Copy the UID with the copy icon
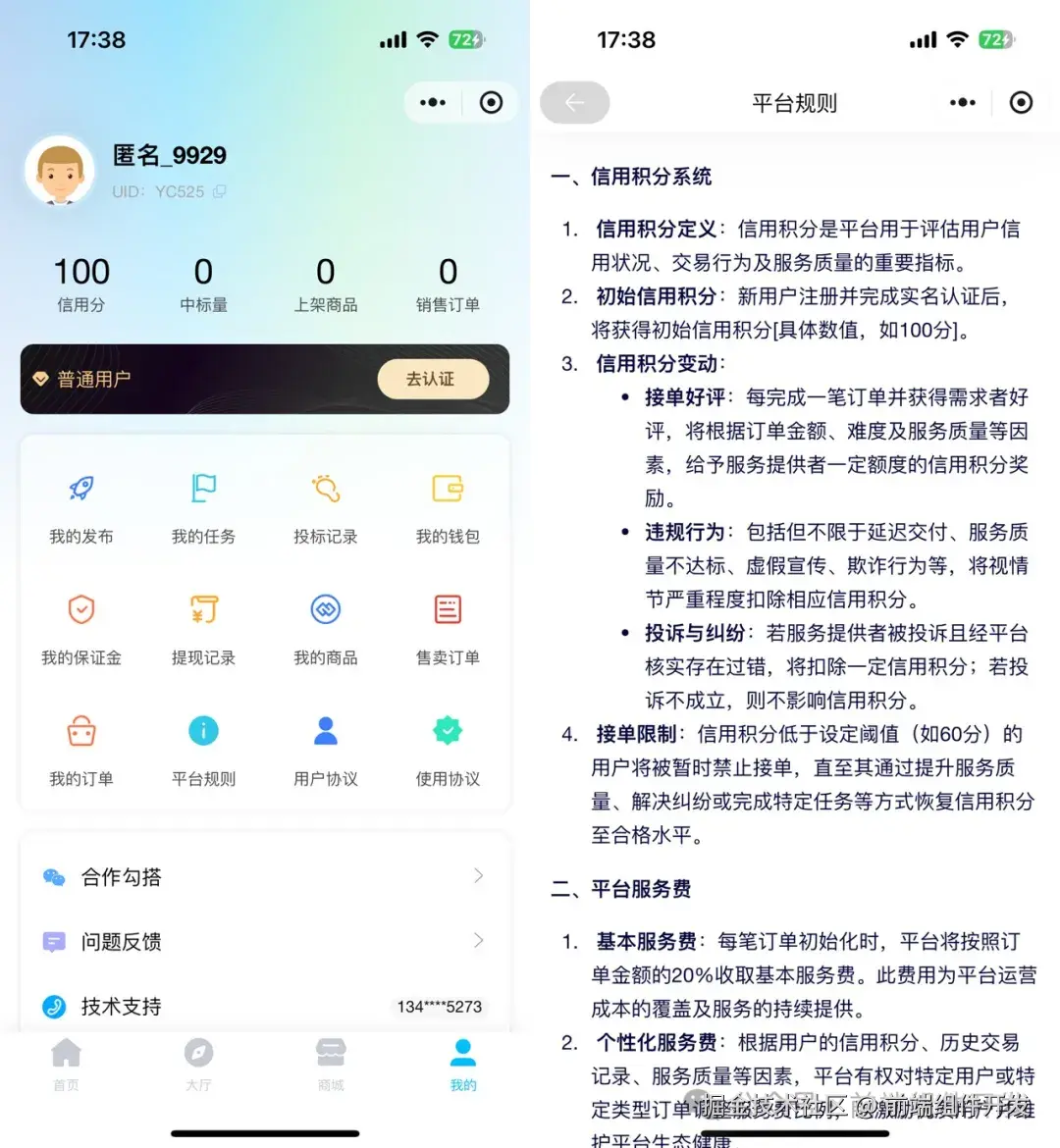 [218, 192]
